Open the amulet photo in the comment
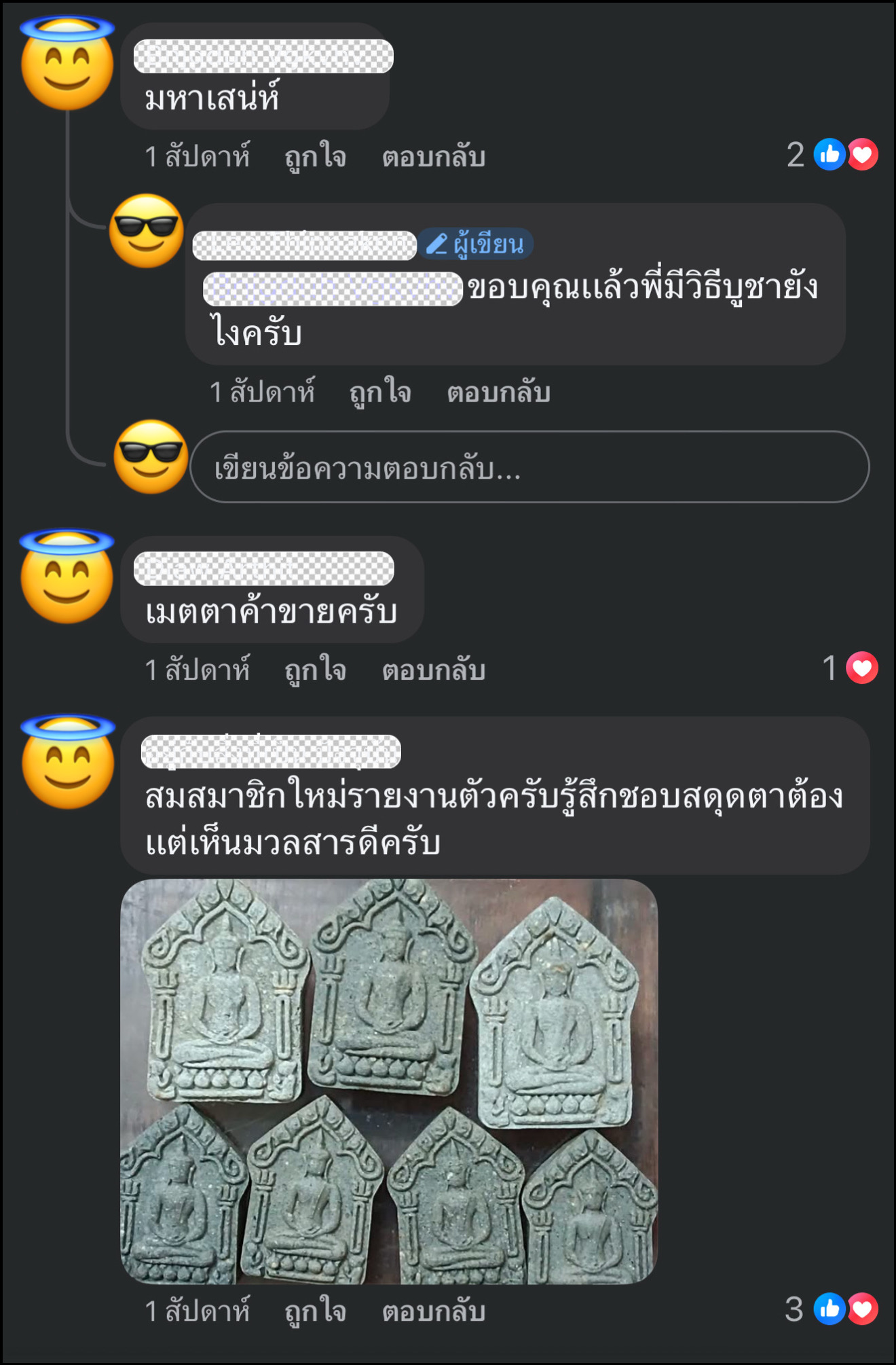 click(389, 1081)
